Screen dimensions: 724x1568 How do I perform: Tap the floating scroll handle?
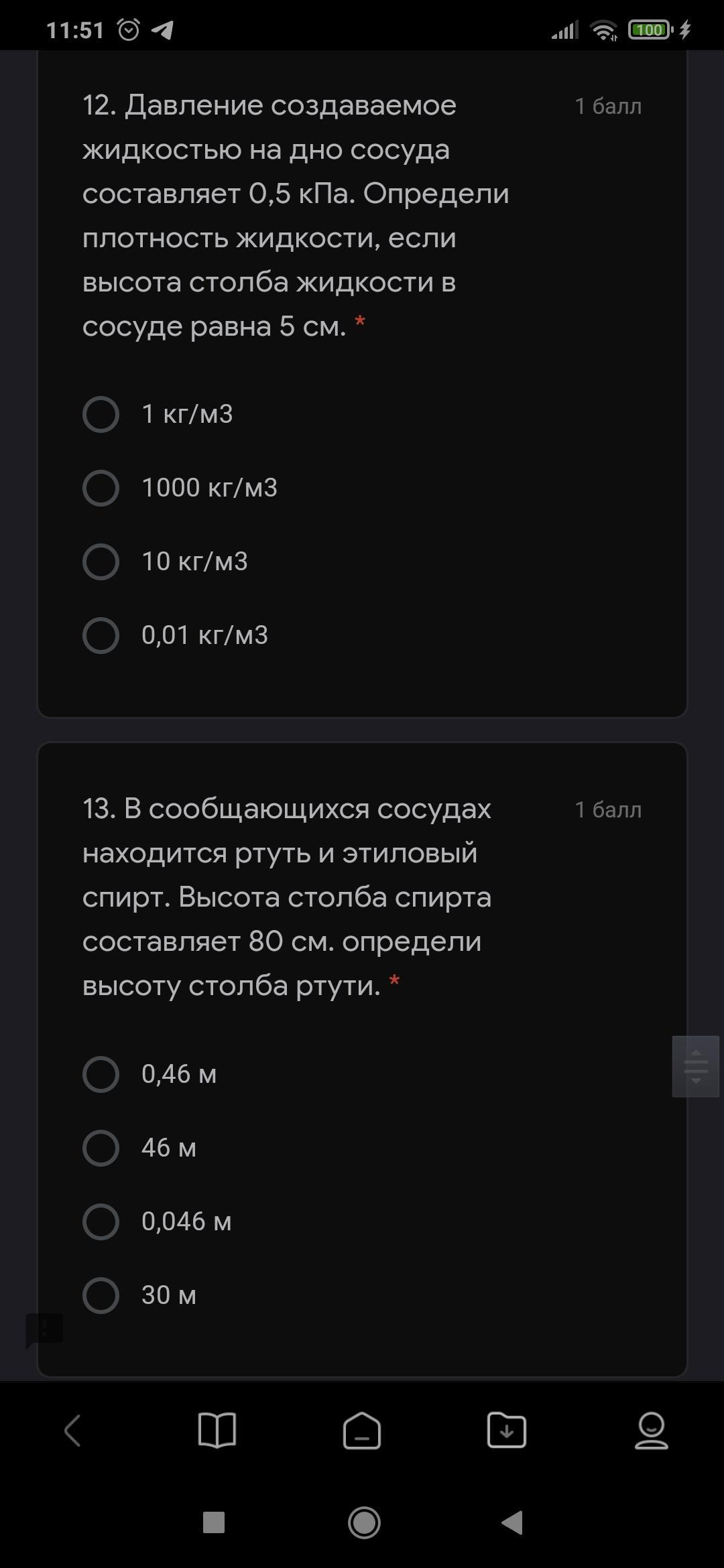[x=696, y=1066]
